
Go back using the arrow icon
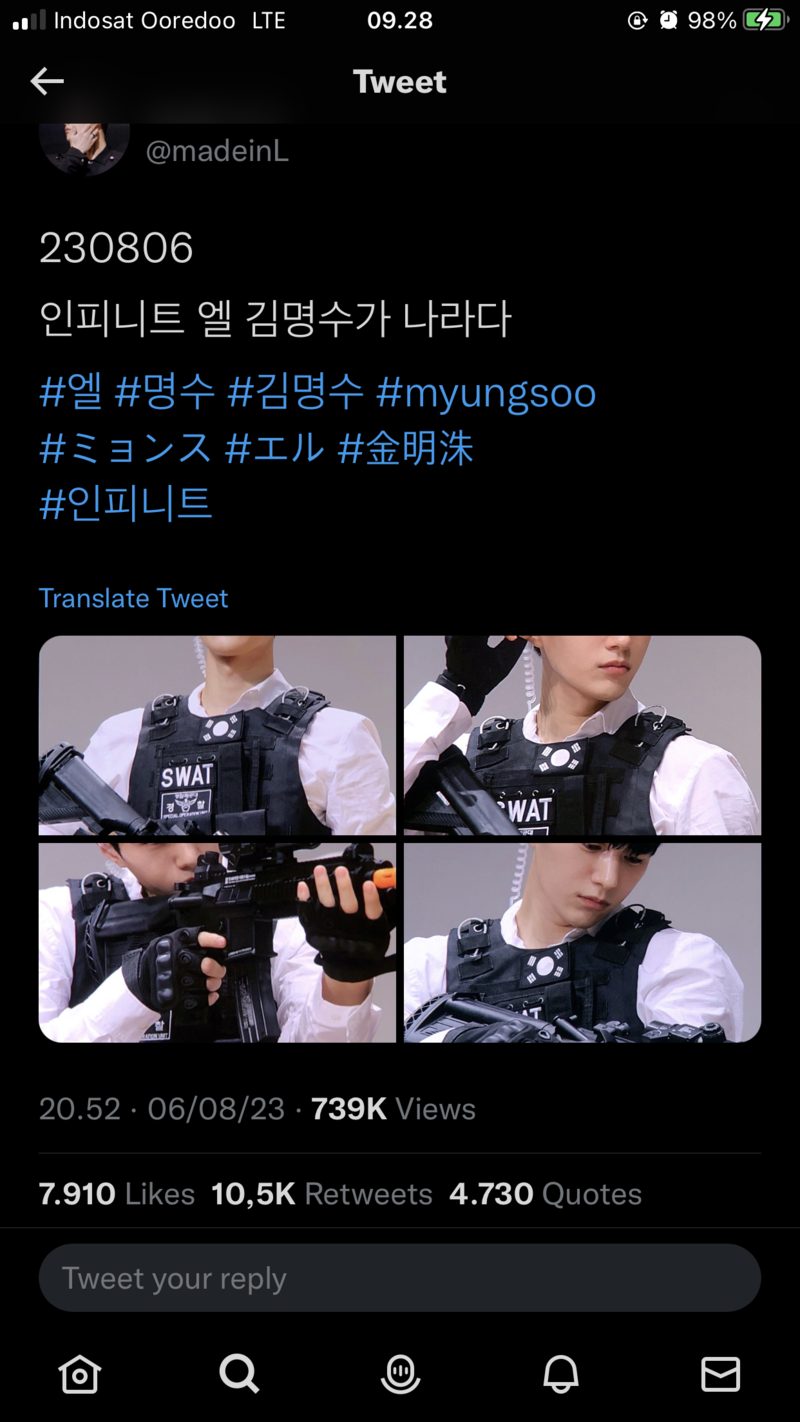[x=47, y=82]
